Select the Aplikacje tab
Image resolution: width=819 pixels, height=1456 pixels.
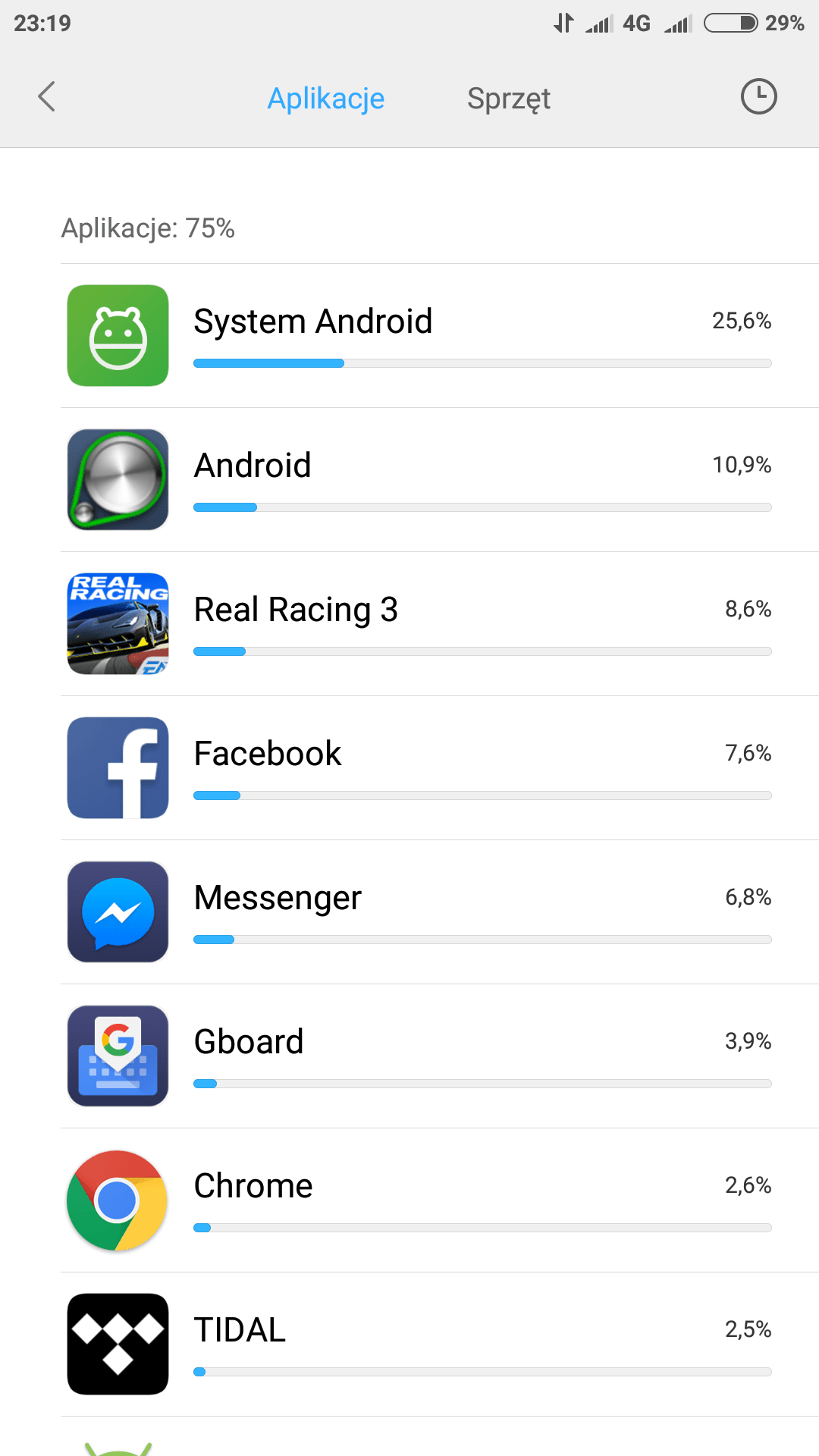326,99
